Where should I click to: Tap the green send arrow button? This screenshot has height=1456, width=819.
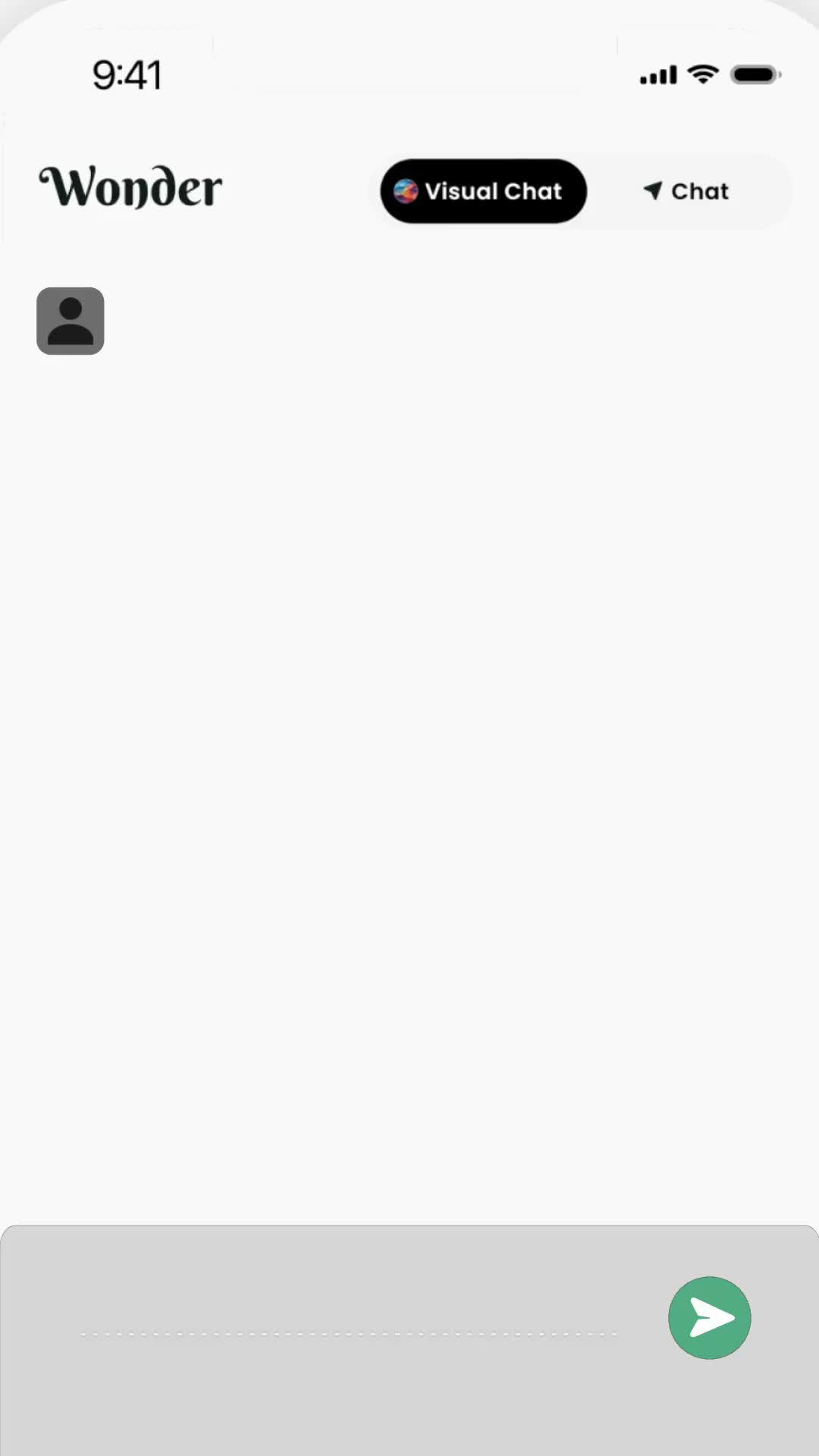709,1318
